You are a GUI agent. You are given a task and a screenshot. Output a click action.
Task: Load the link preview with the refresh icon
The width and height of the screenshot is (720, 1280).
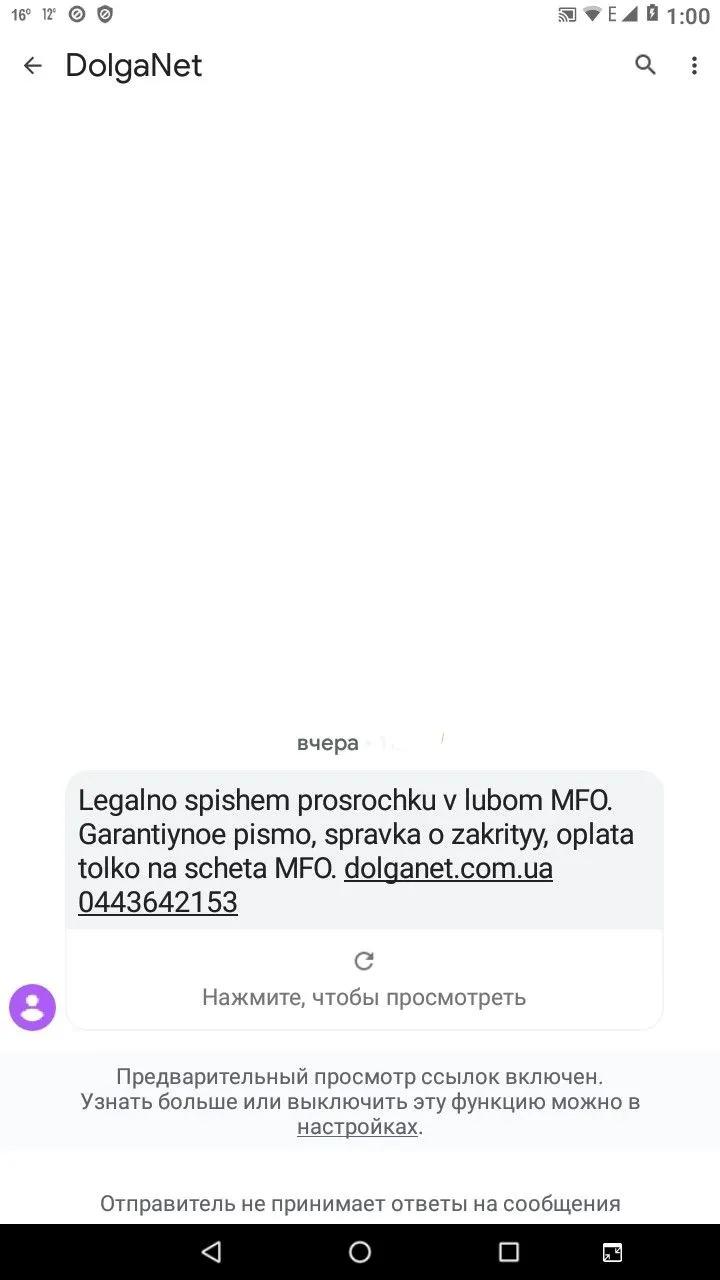(x=364, y=961)
